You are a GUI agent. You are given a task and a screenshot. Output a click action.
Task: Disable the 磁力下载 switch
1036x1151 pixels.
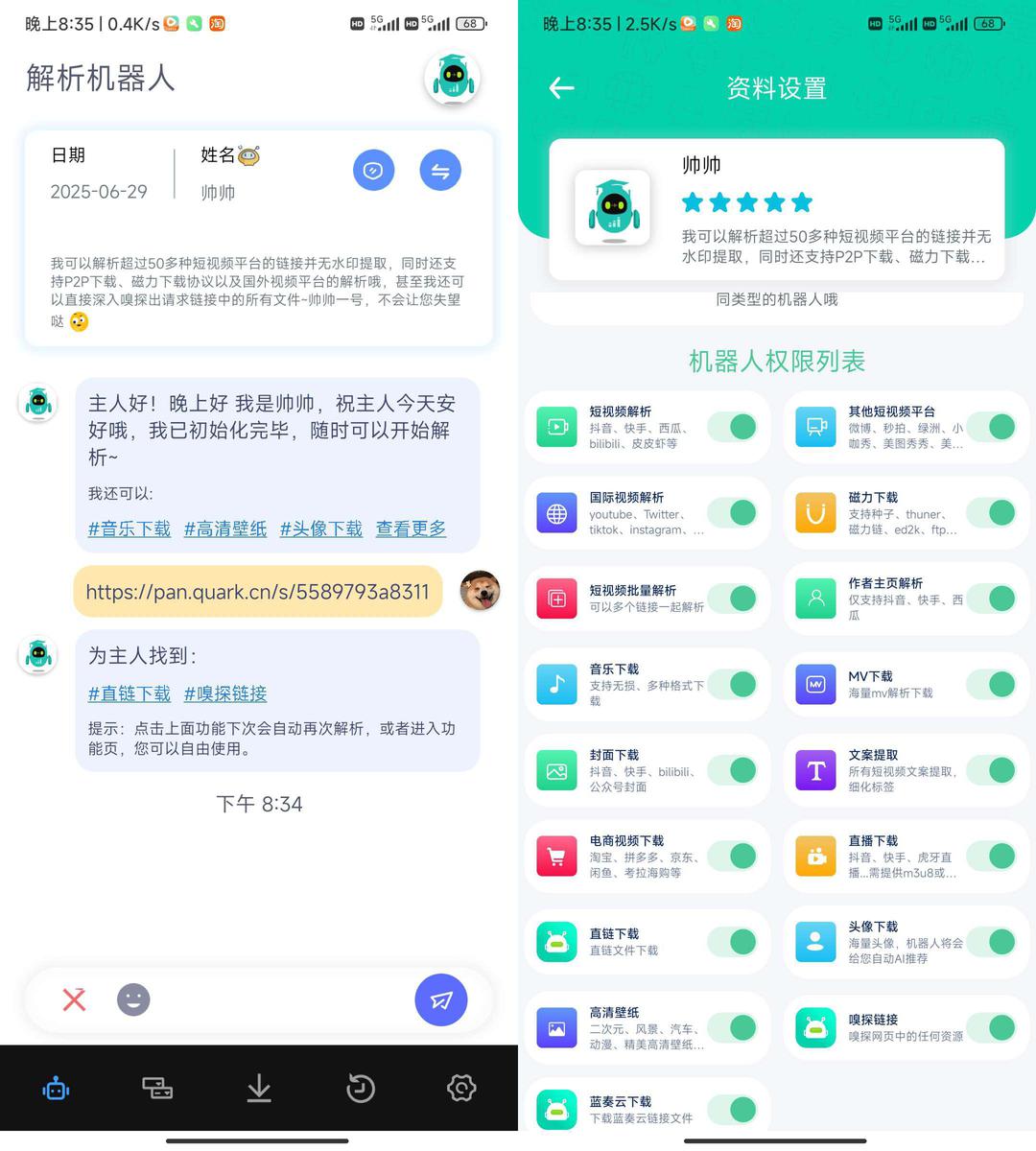(x=992, y=512)
